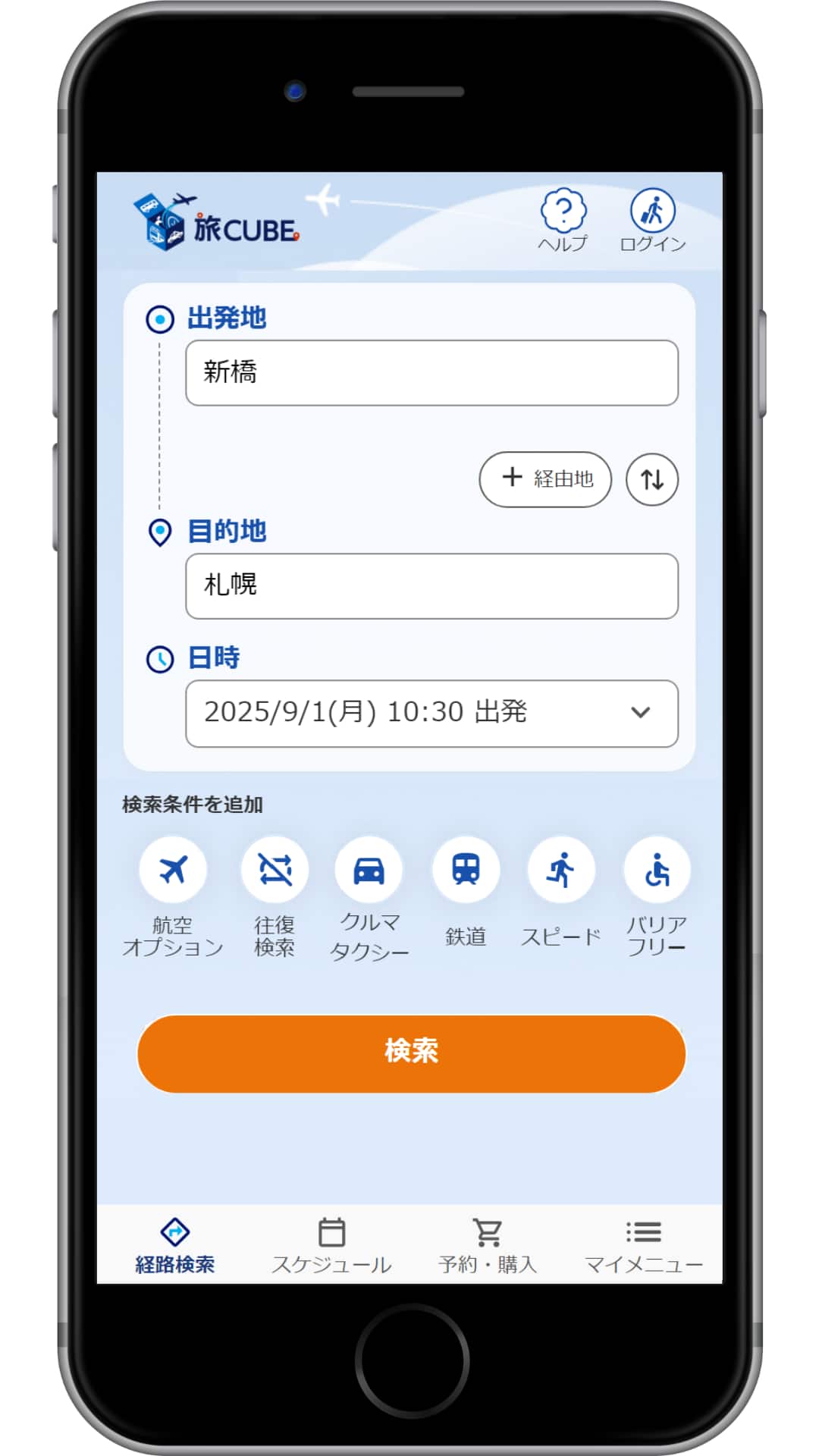Edit the destination field showing 札幌
This screenshot has width=819, height=1456.
431,585
